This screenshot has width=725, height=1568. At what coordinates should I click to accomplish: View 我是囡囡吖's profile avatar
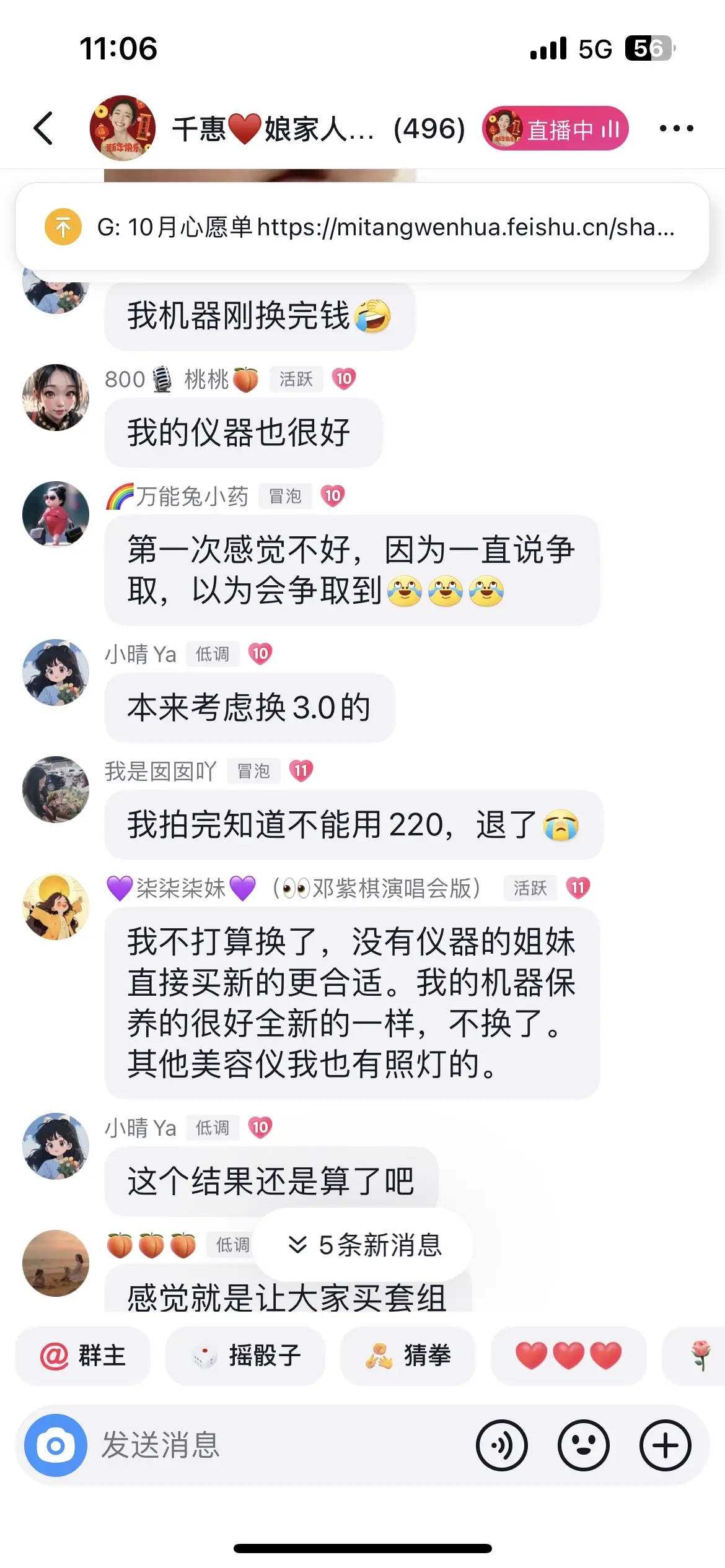point(56,789)
